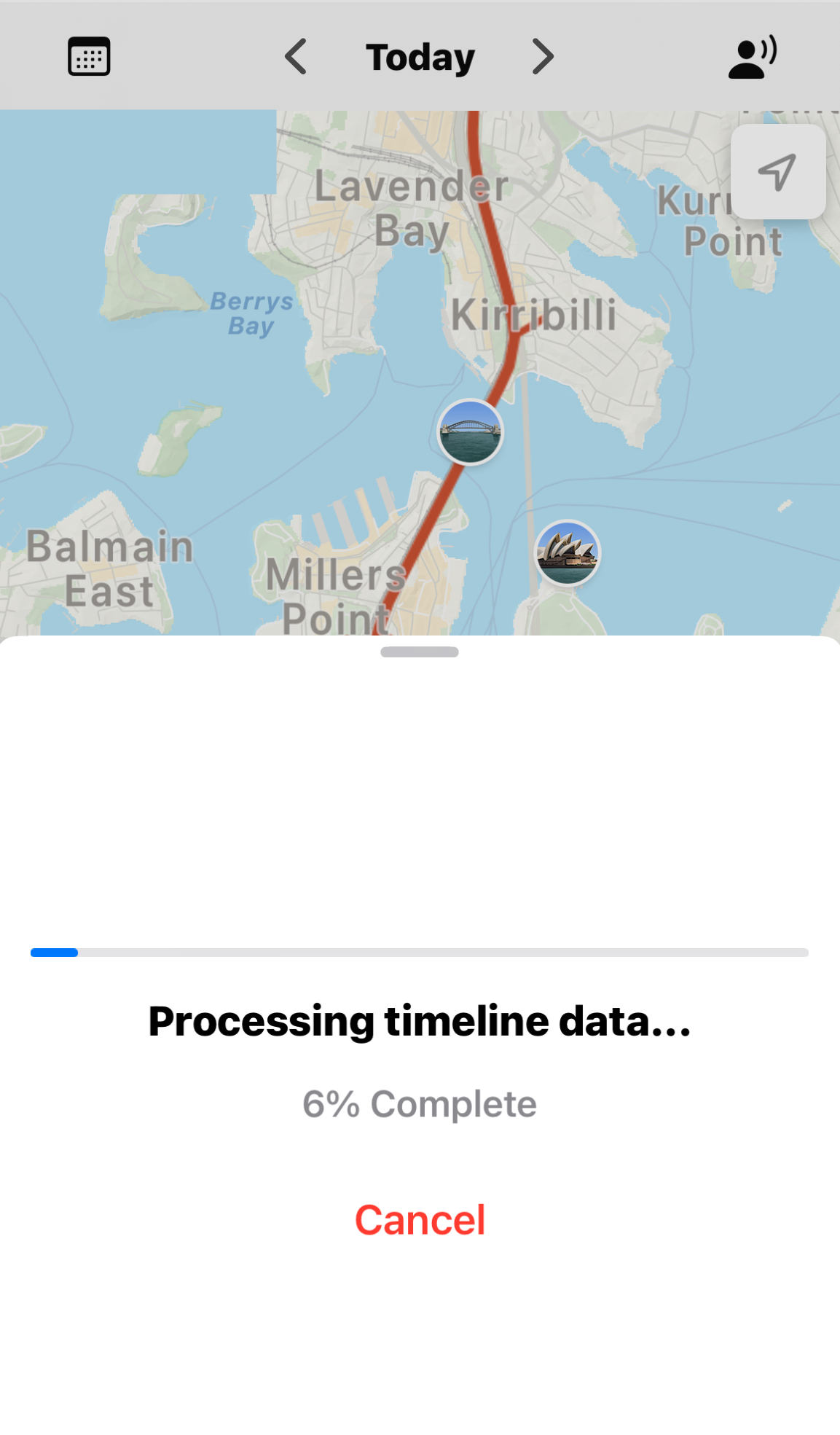
Task: Open the person voice icon
Action: (753, 57)
